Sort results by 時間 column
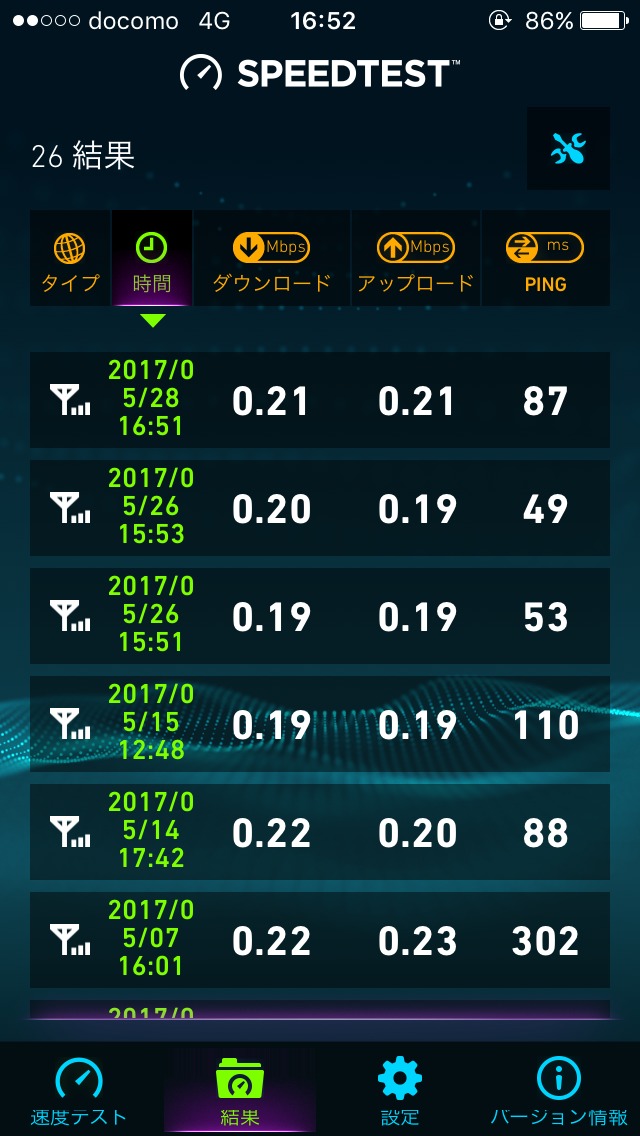640x1136 pixels. pos(151,260)
